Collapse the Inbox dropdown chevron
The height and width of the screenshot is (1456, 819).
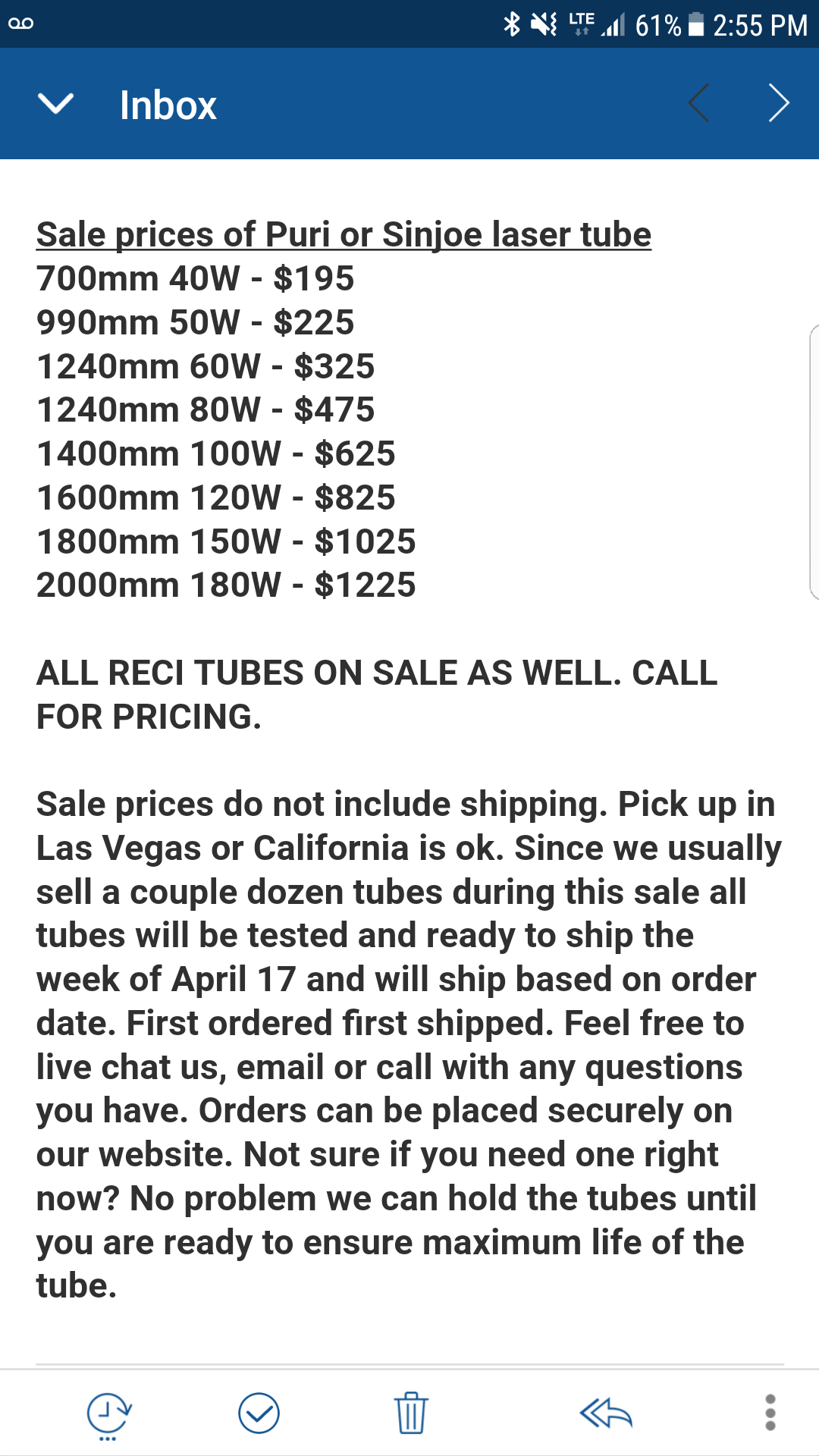click(x=55, y=104)
